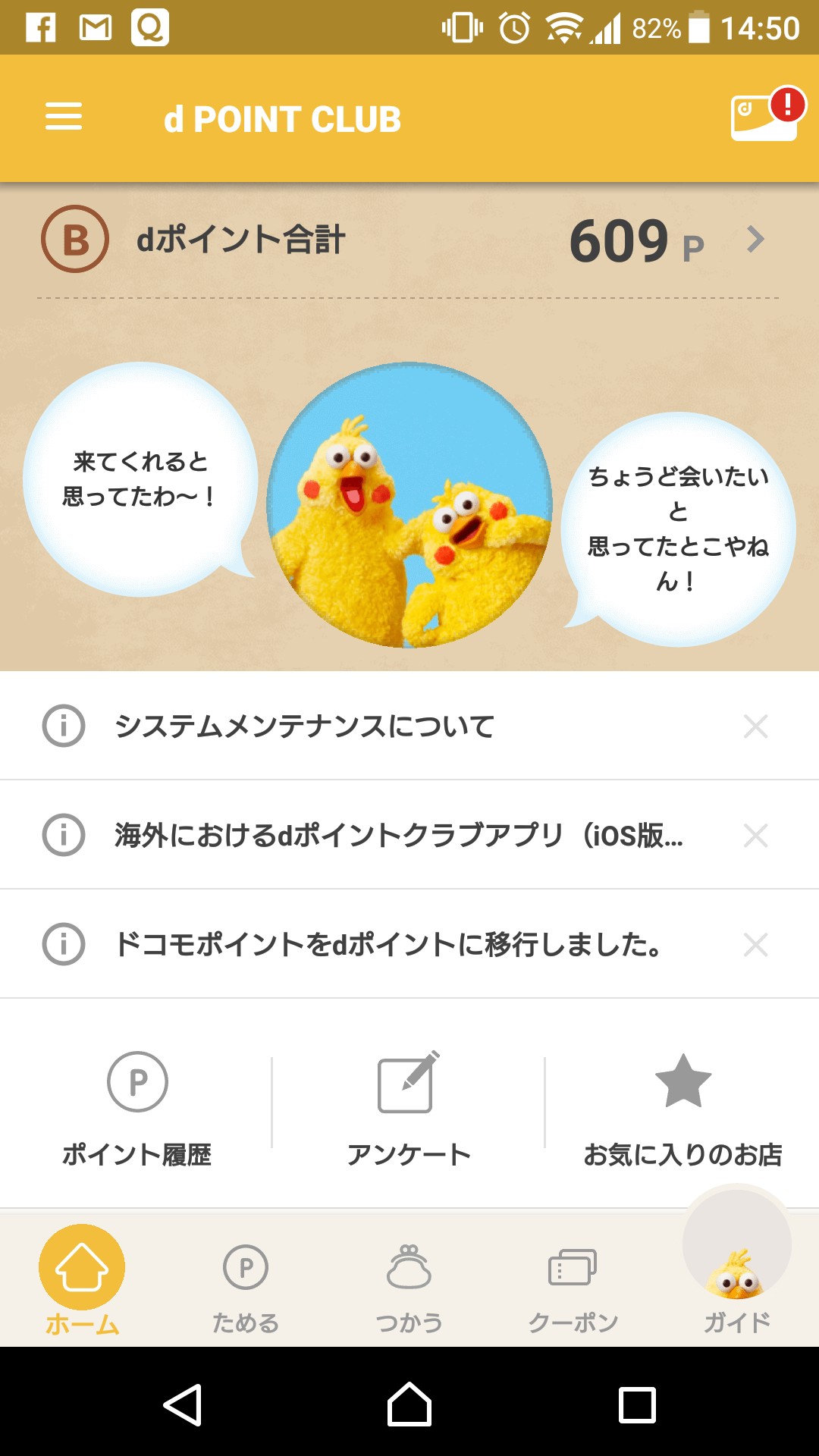This screenshot has height=1456, width=819.
Task: Open recent apps from the navigation bar
Action: [x=637, y=1404]
